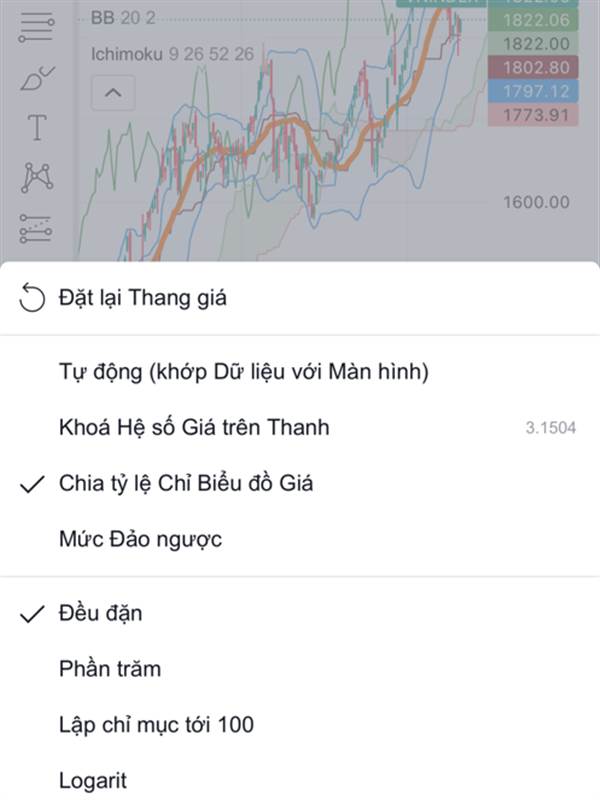Switch scale to Phần trăm
This screenshot has height=800, width=600.
(x=300, y=669)
